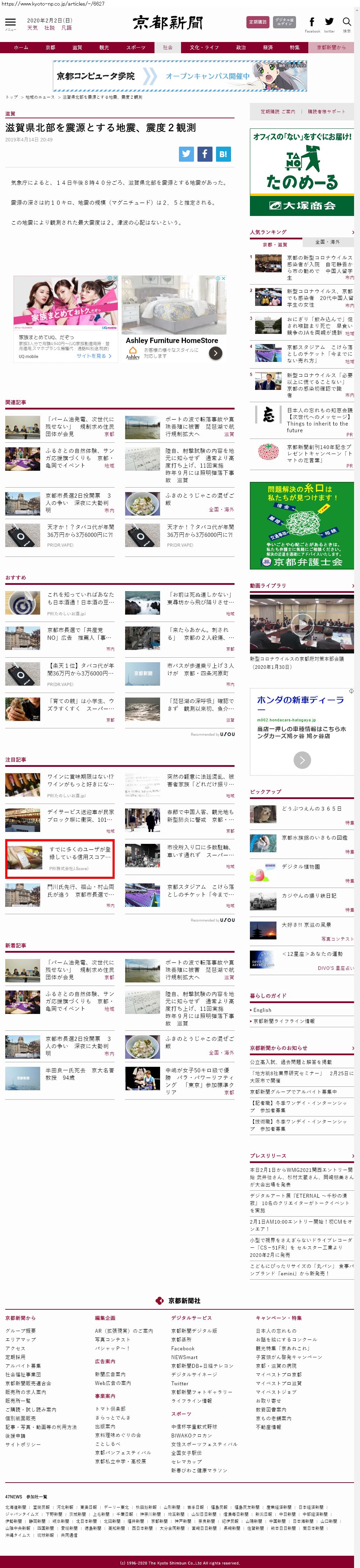Tap the 定期購読 subscription button
The width and height of the screenshot is (360, 1568).
pyautogui.click(x=257, y=22)
